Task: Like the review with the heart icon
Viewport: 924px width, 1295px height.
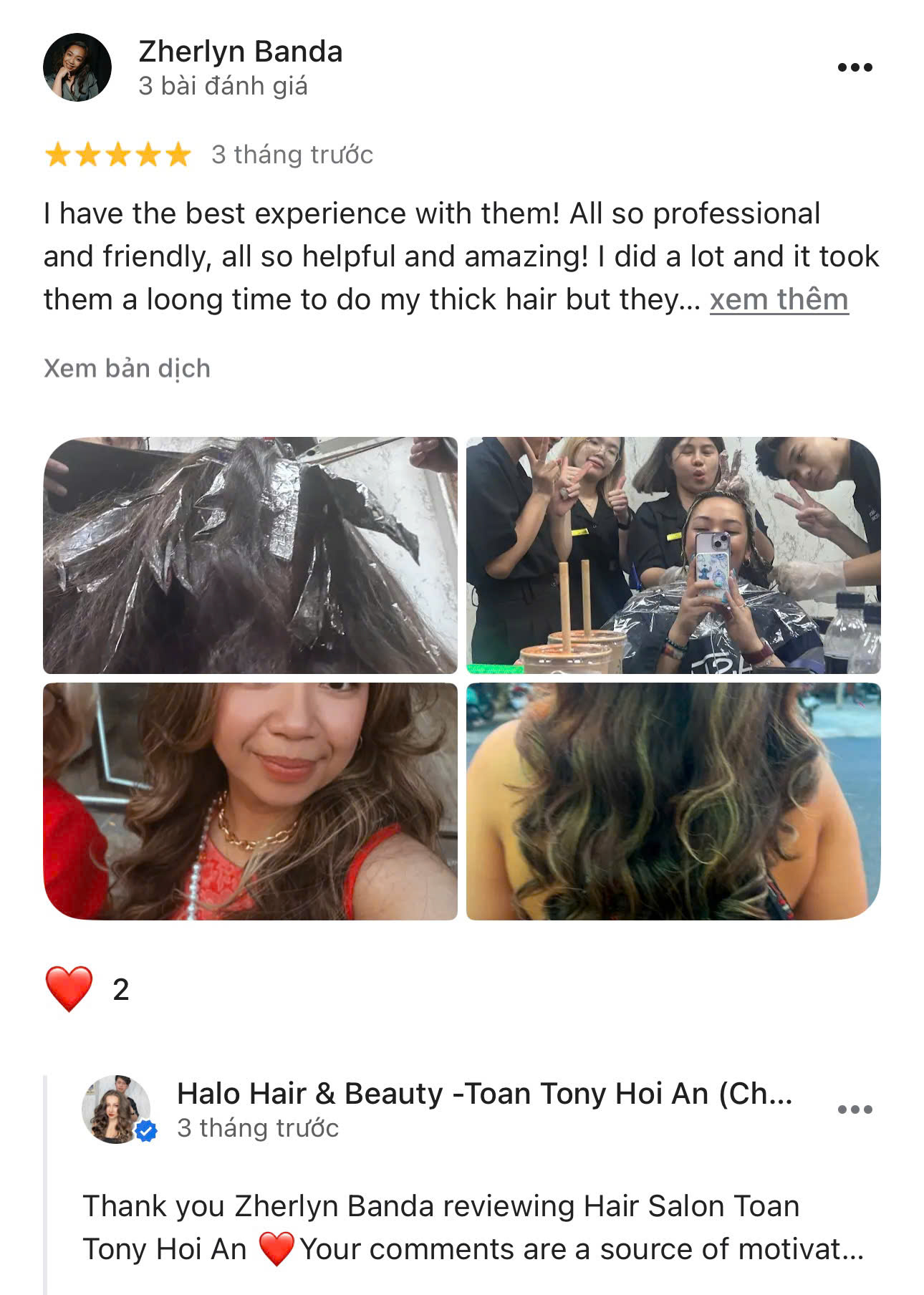Action: (x=69, y=988)
